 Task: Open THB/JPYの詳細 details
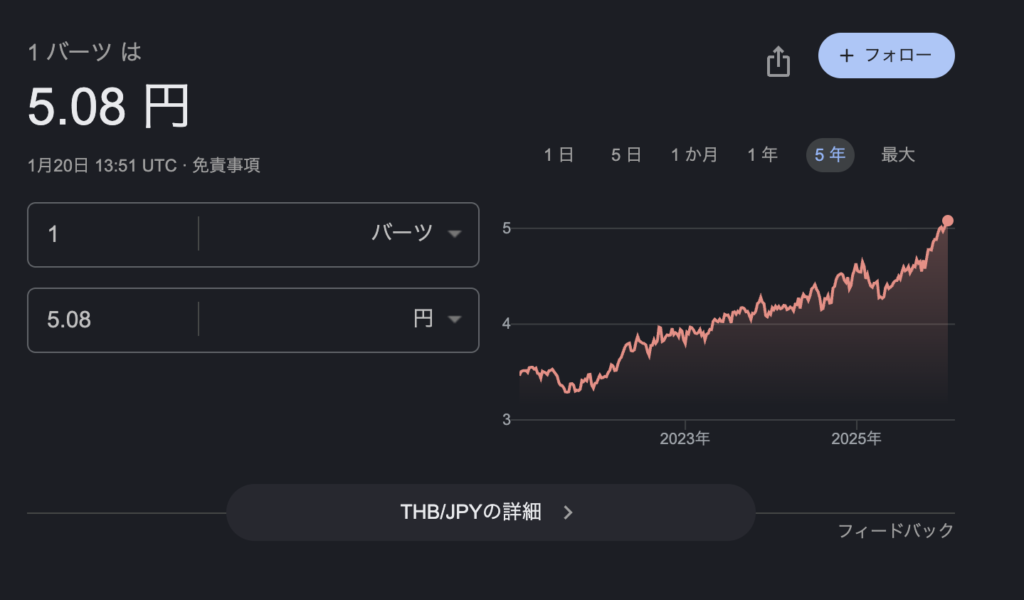490,512
